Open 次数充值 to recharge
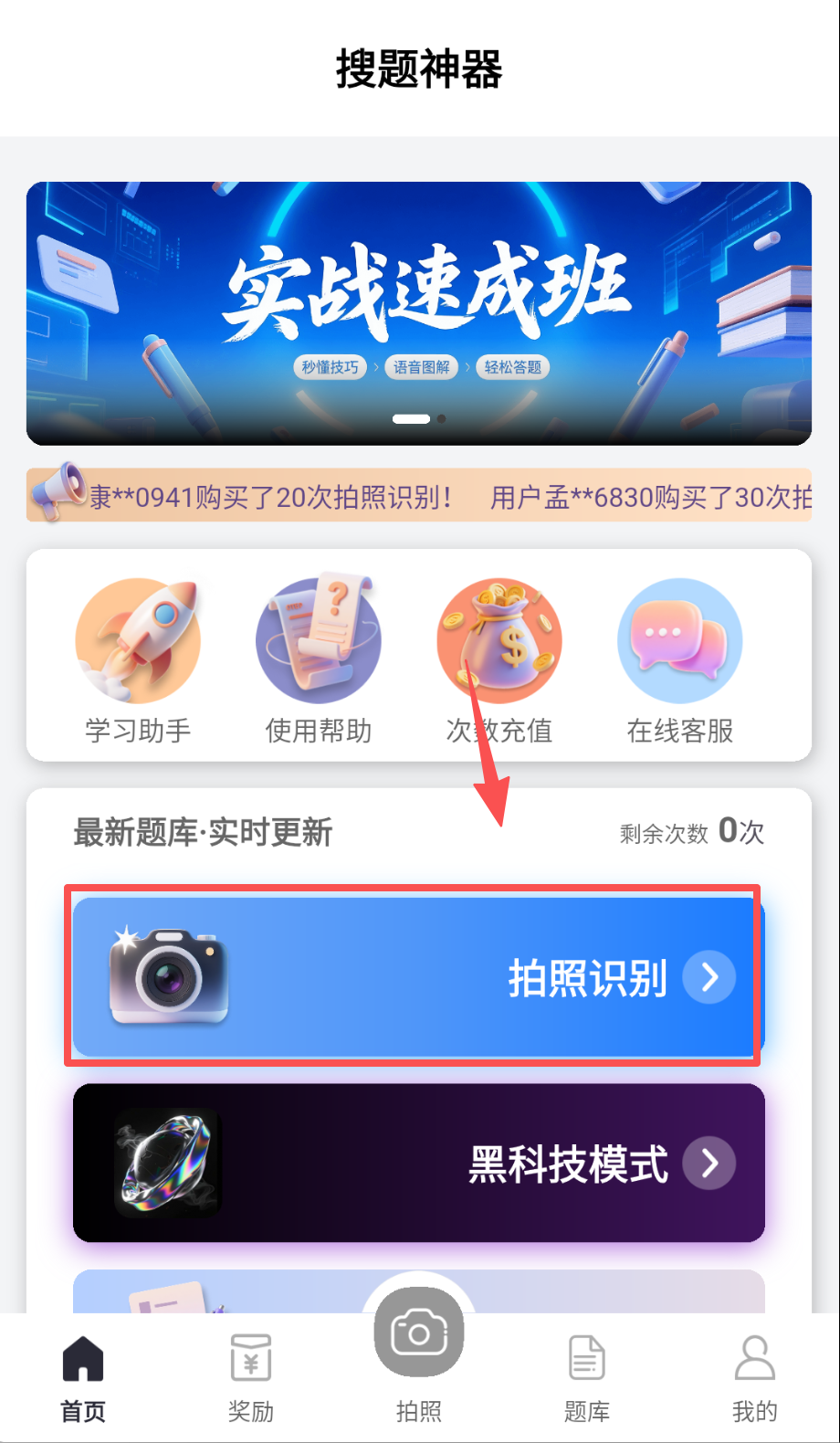Screen dimensions: 840x1443 499,659
